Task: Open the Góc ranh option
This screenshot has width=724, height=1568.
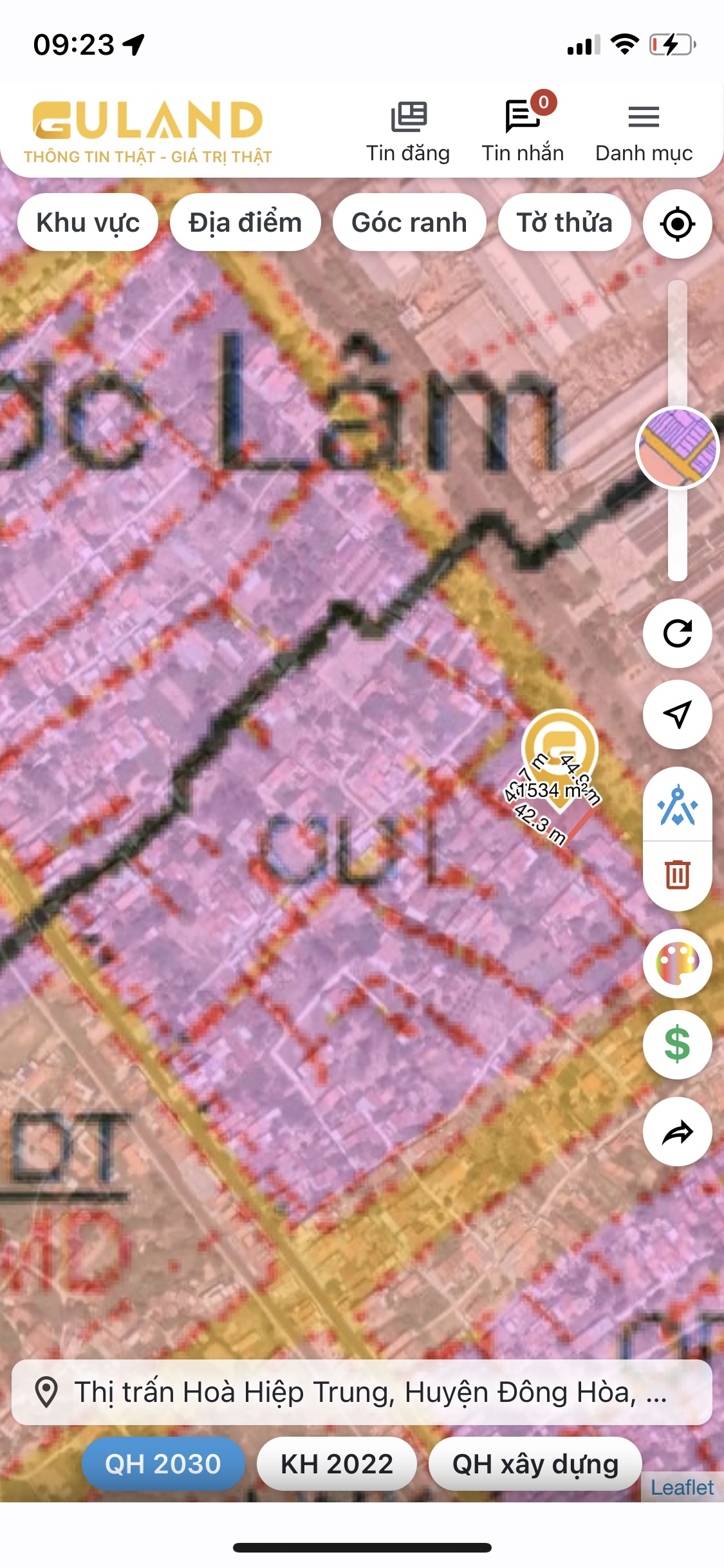Action: coord(409,223)
